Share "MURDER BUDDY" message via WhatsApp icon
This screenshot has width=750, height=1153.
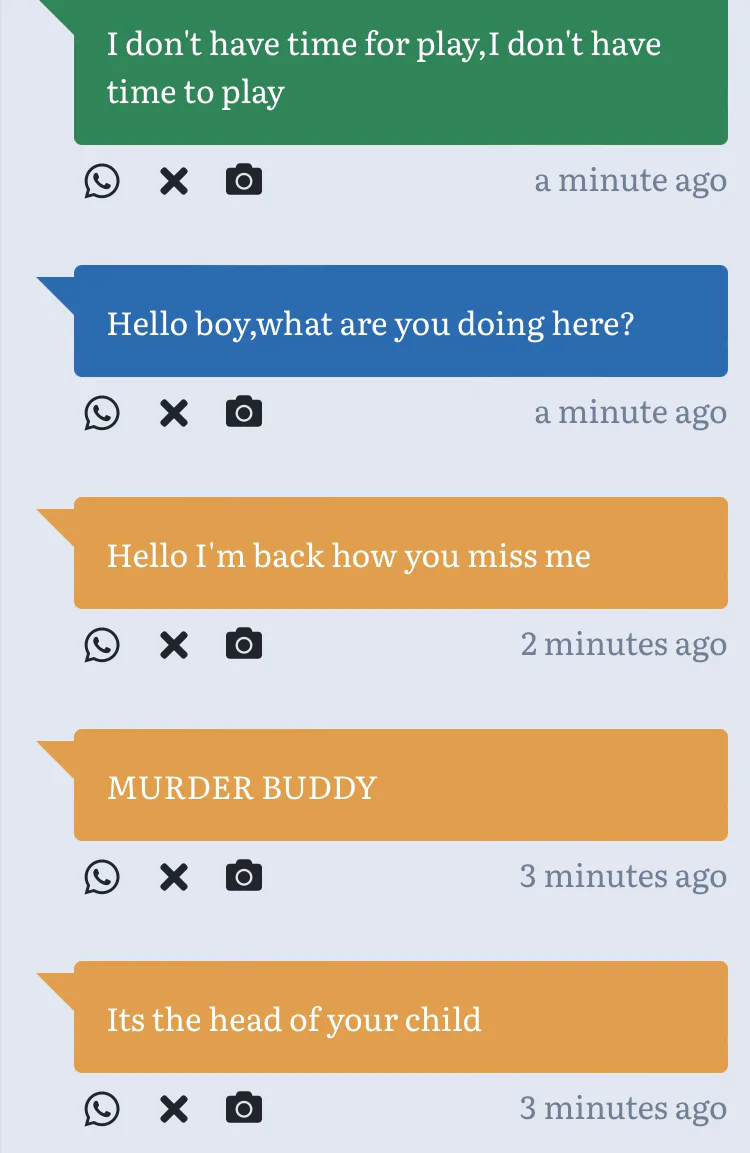[x=102, y=877]
